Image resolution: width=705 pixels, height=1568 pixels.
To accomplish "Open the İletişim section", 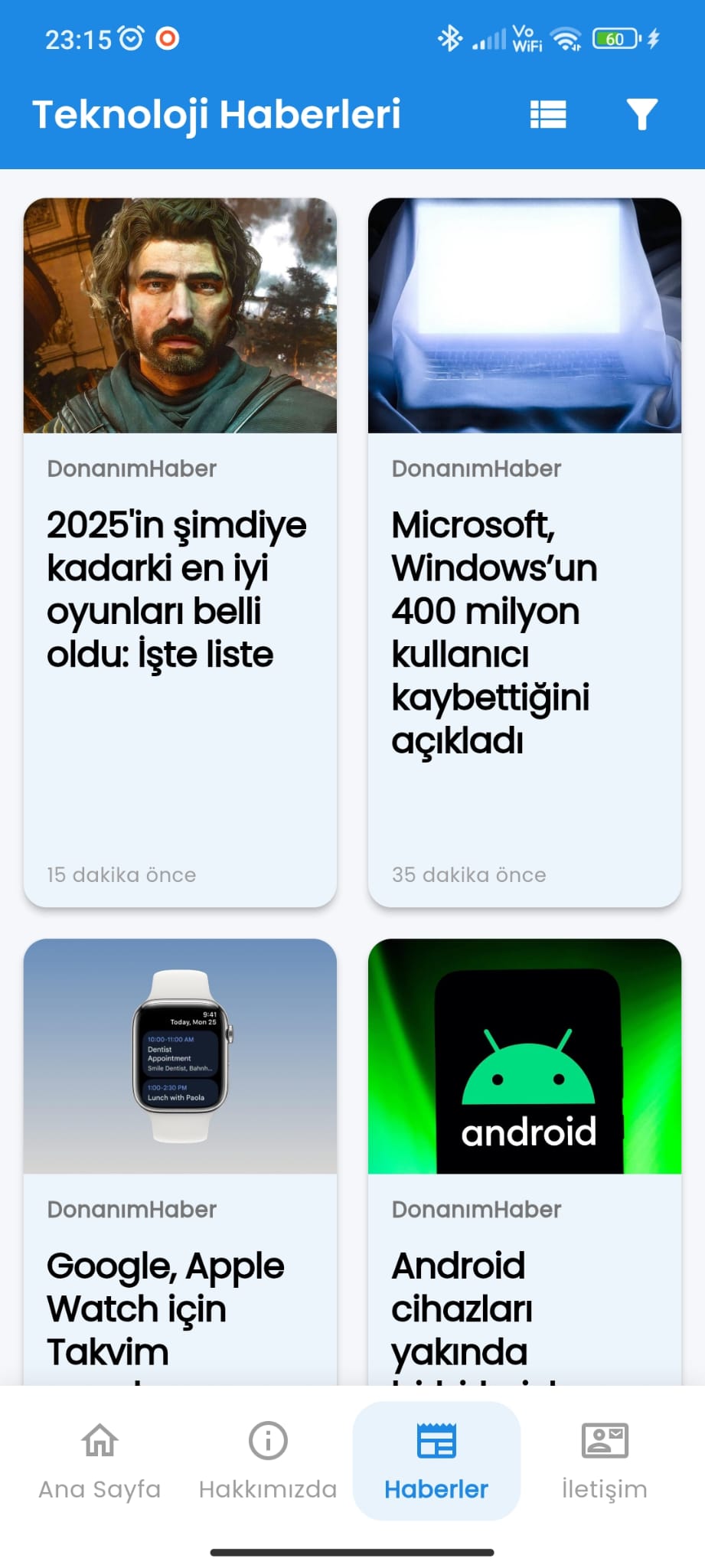I will point(604,1459).
